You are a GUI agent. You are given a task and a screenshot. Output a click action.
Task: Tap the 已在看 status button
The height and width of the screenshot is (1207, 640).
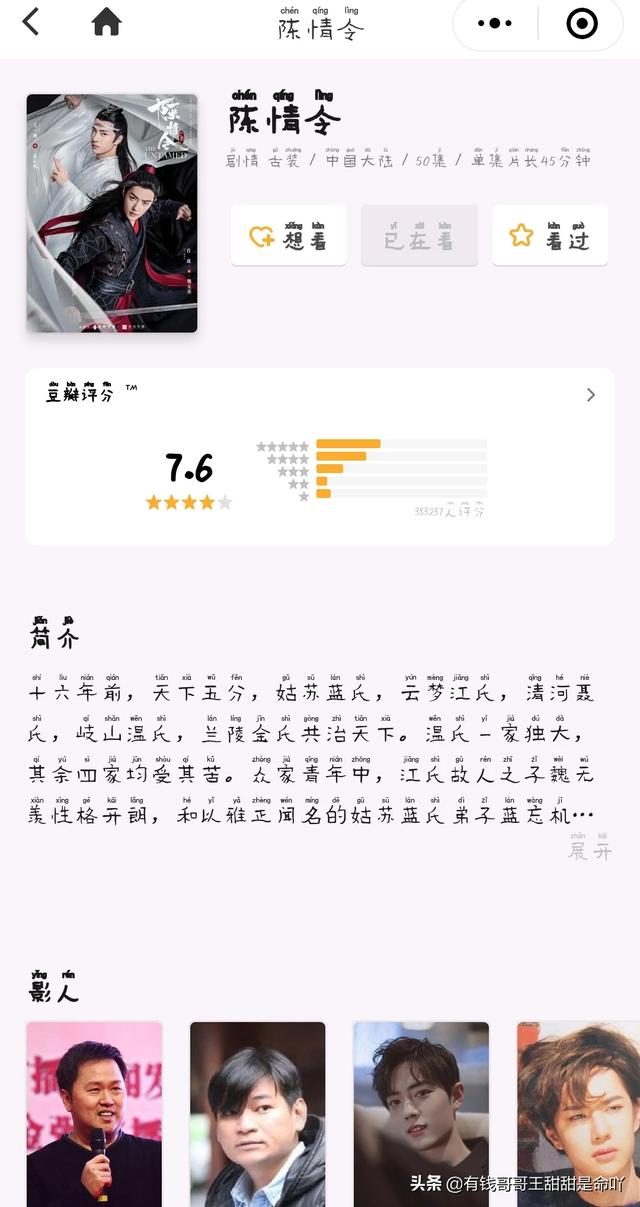(x=419, y=236)
